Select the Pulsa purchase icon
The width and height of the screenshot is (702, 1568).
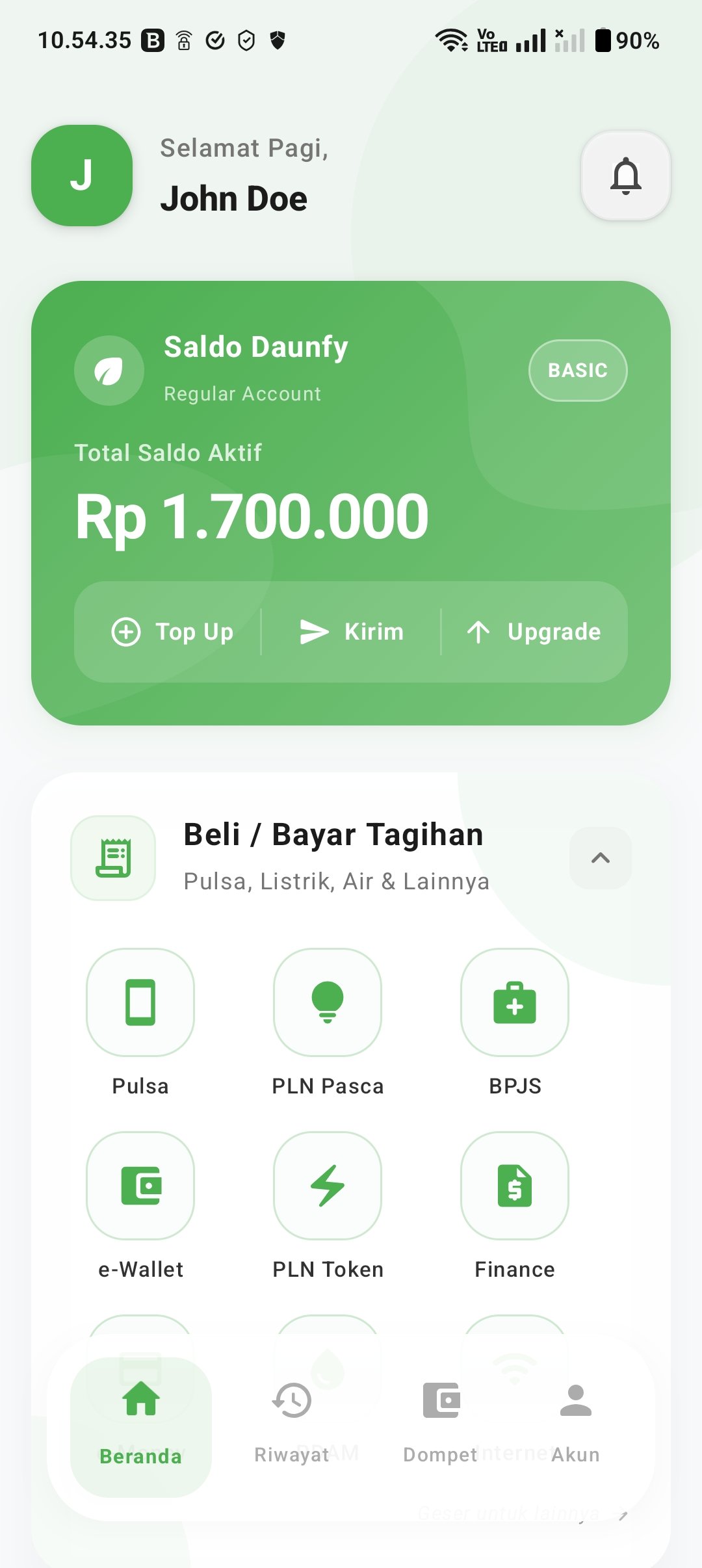click(140, 1004)
